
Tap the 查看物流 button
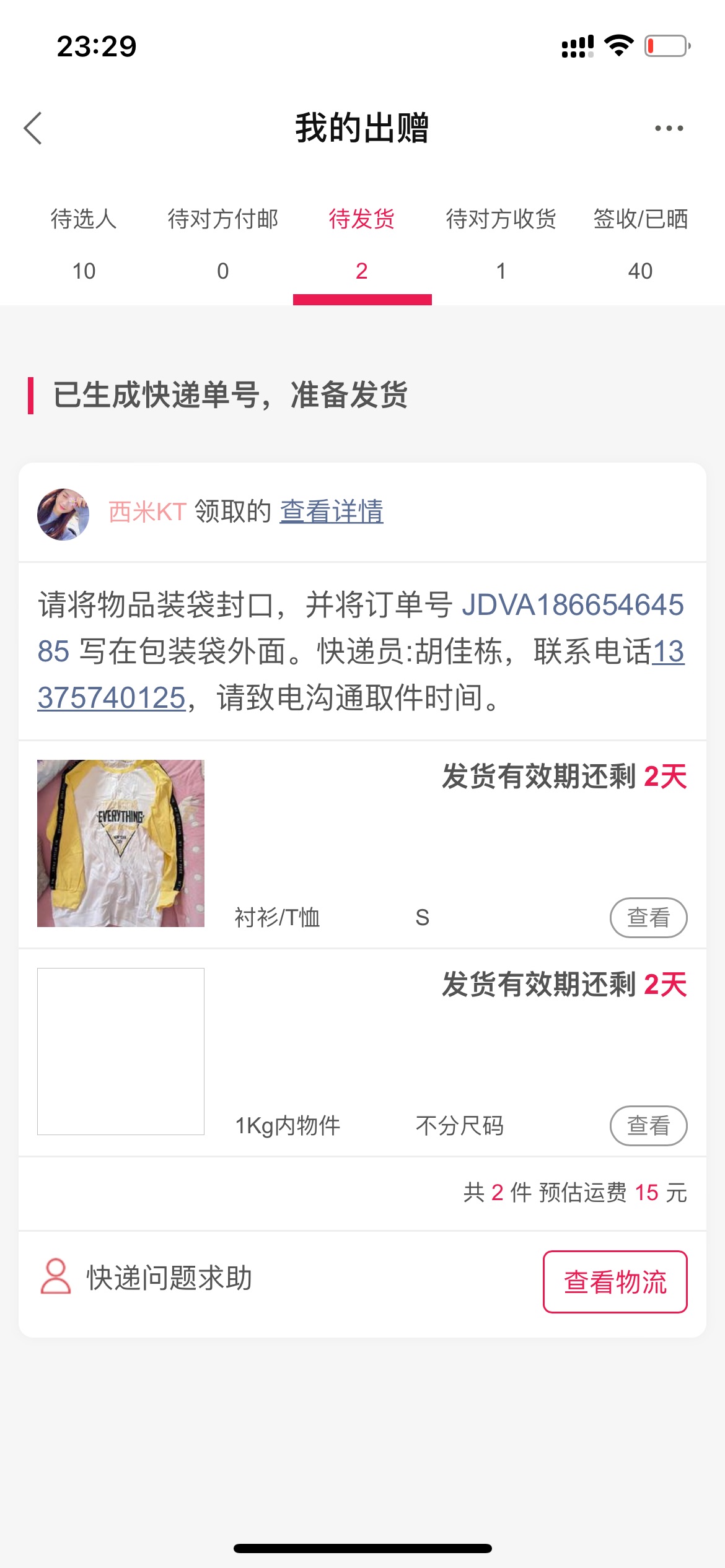point(615,1282)
